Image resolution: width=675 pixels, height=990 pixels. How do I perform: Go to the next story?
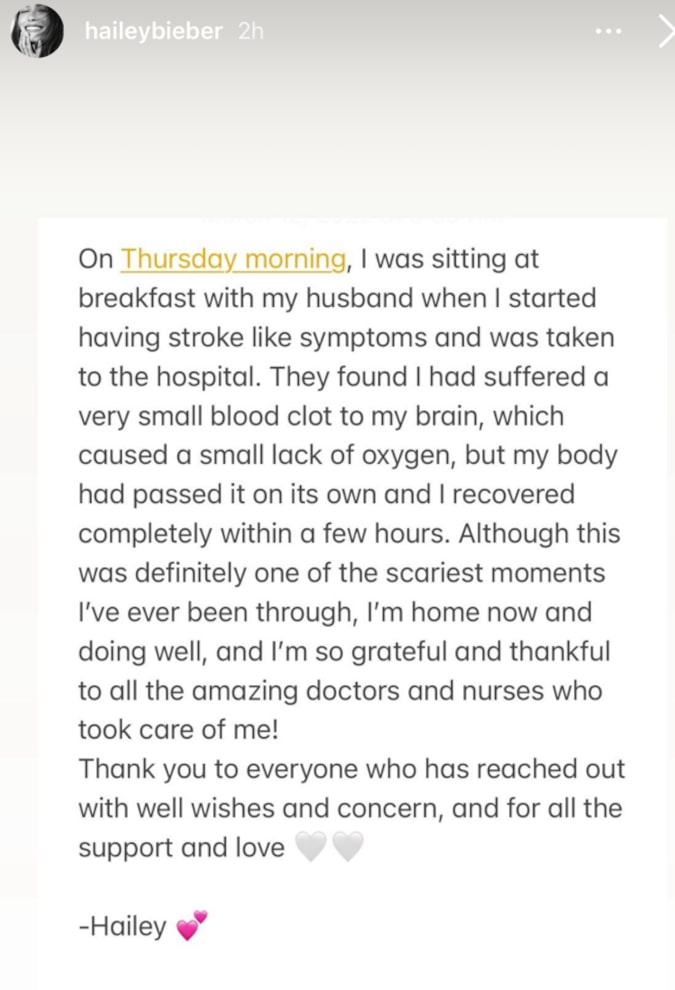[665, 32]
